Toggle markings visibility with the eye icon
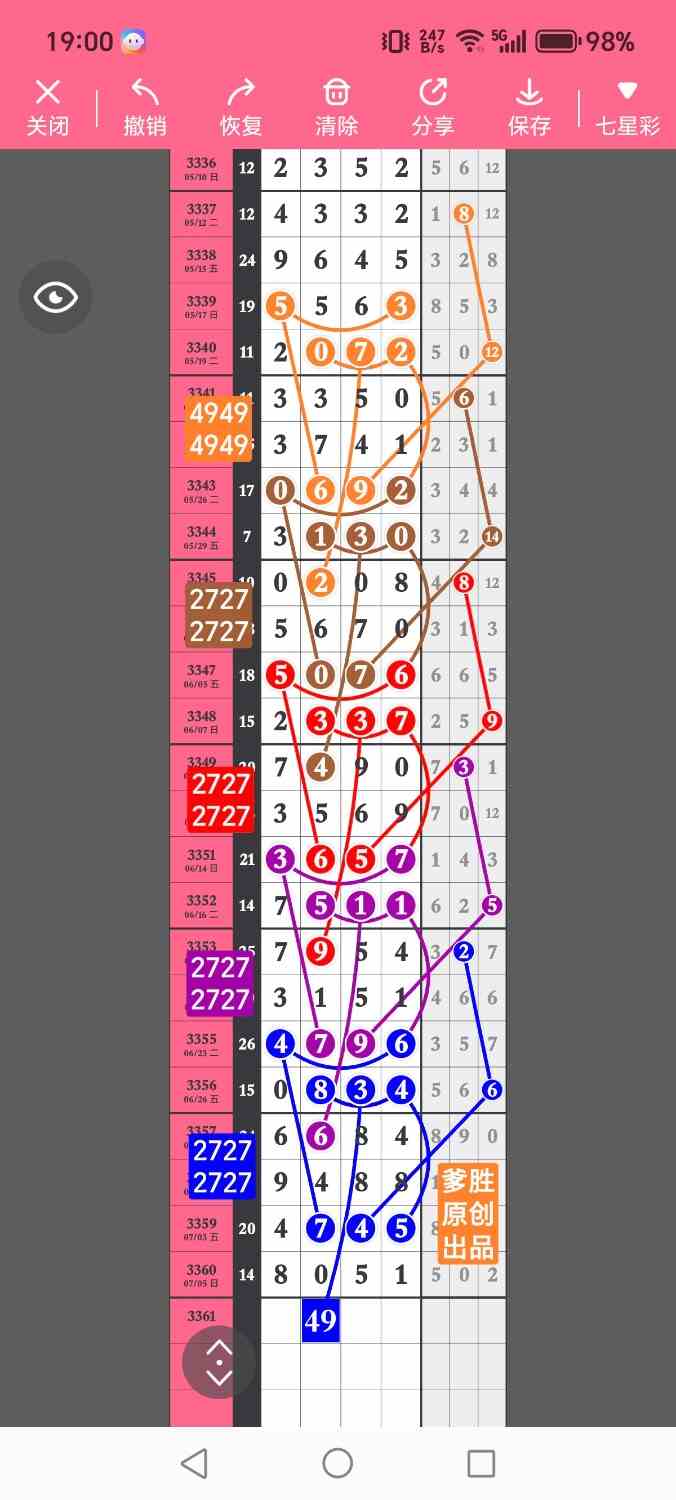The width and height of the screenshot is (676, 1500). [x=55, y=297]
